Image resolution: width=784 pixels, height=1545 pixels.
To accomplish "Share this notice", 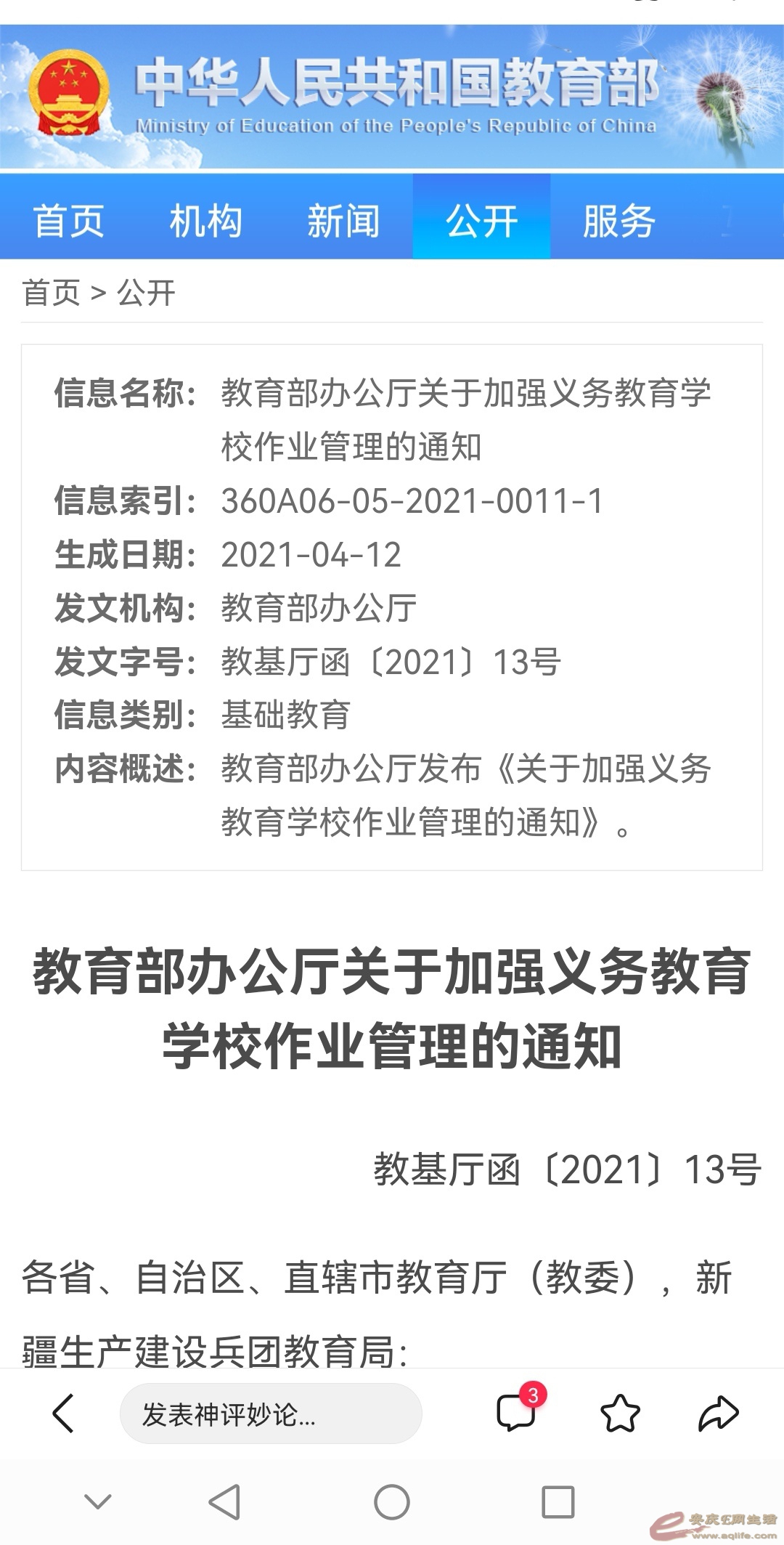I will click(x=718, y=1414).
